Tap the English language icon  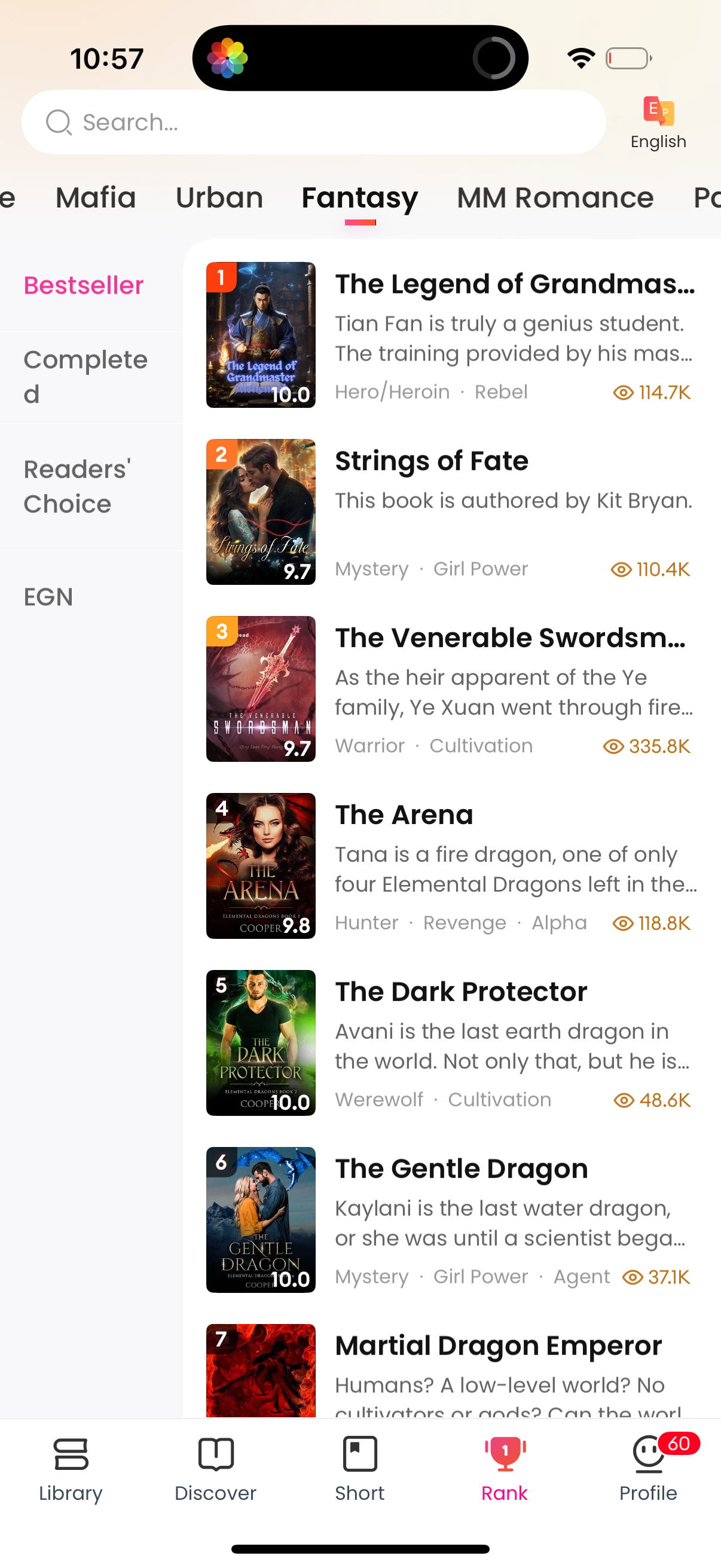coord(658,112)
